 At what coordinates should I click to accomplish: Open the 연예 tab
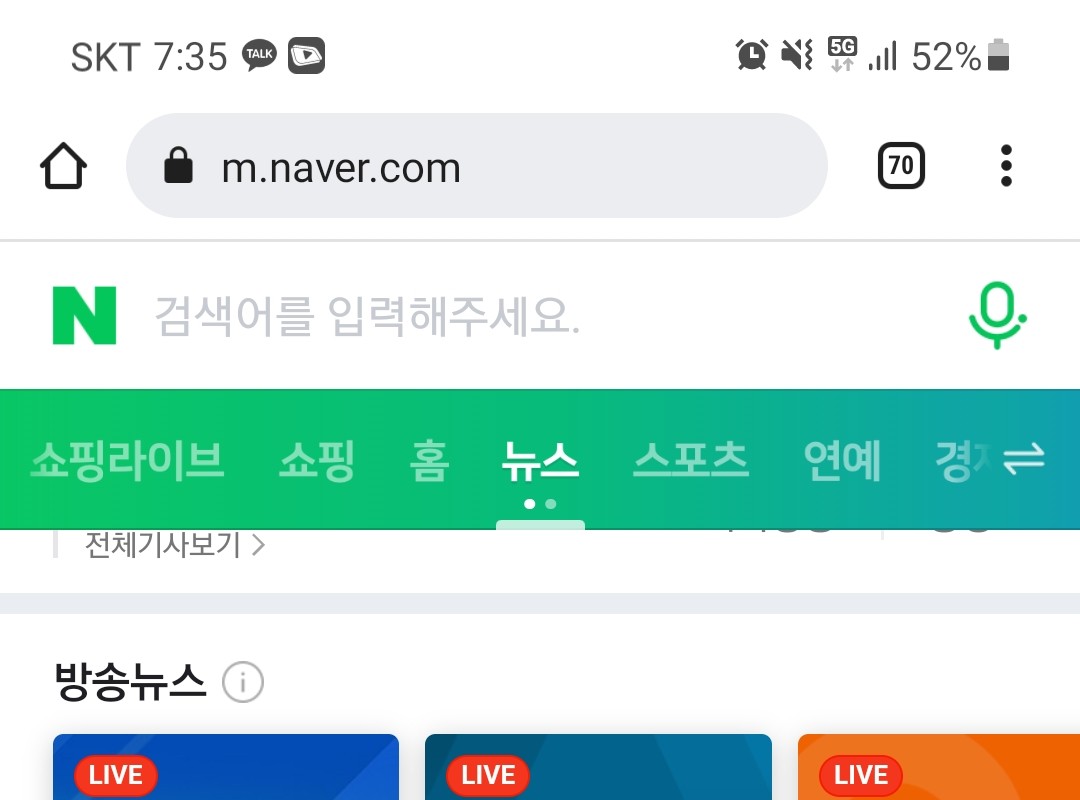(842, 461)
